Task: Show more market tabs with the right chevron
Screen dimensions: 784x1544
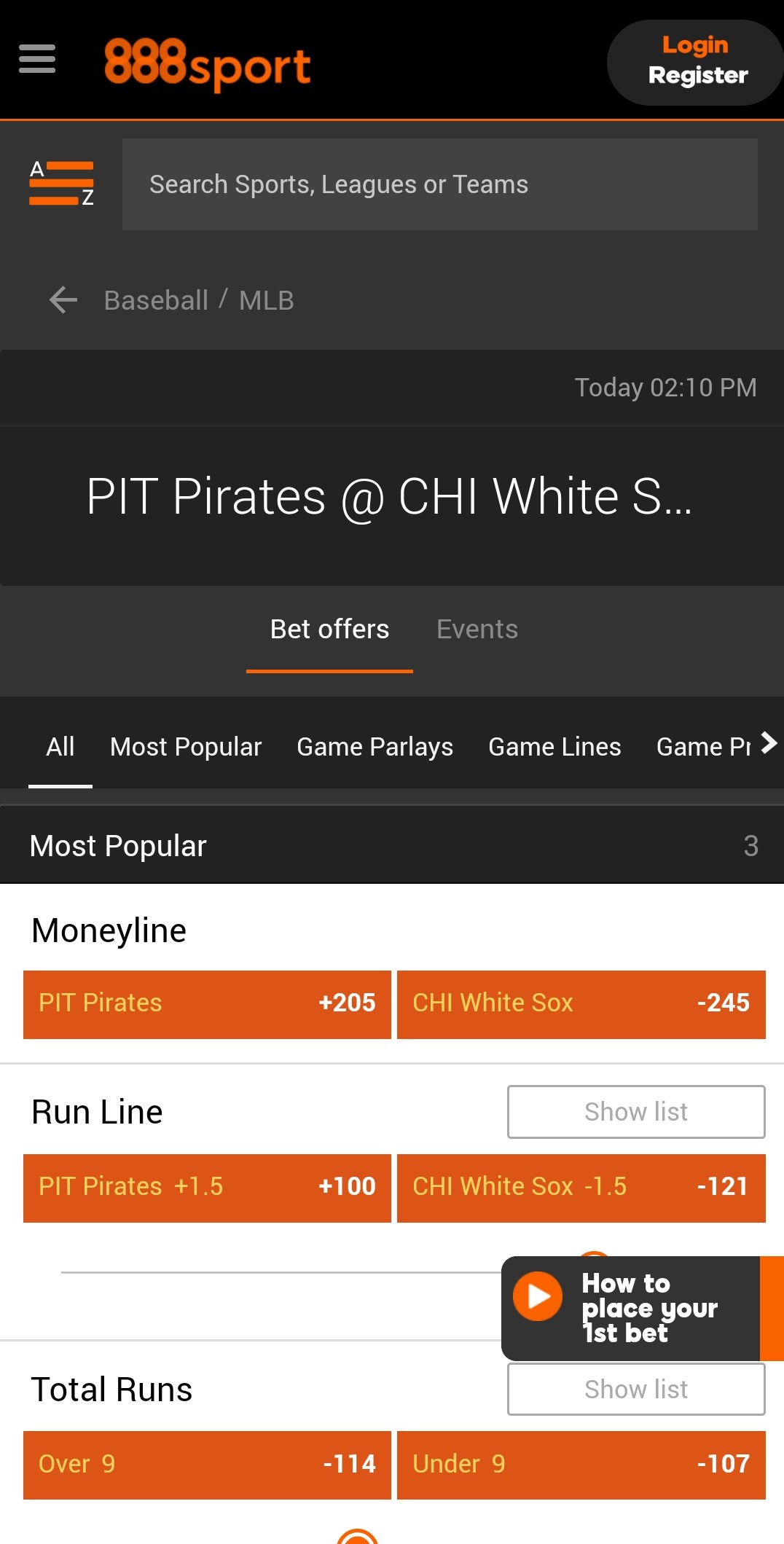Action: pos(769,743)
